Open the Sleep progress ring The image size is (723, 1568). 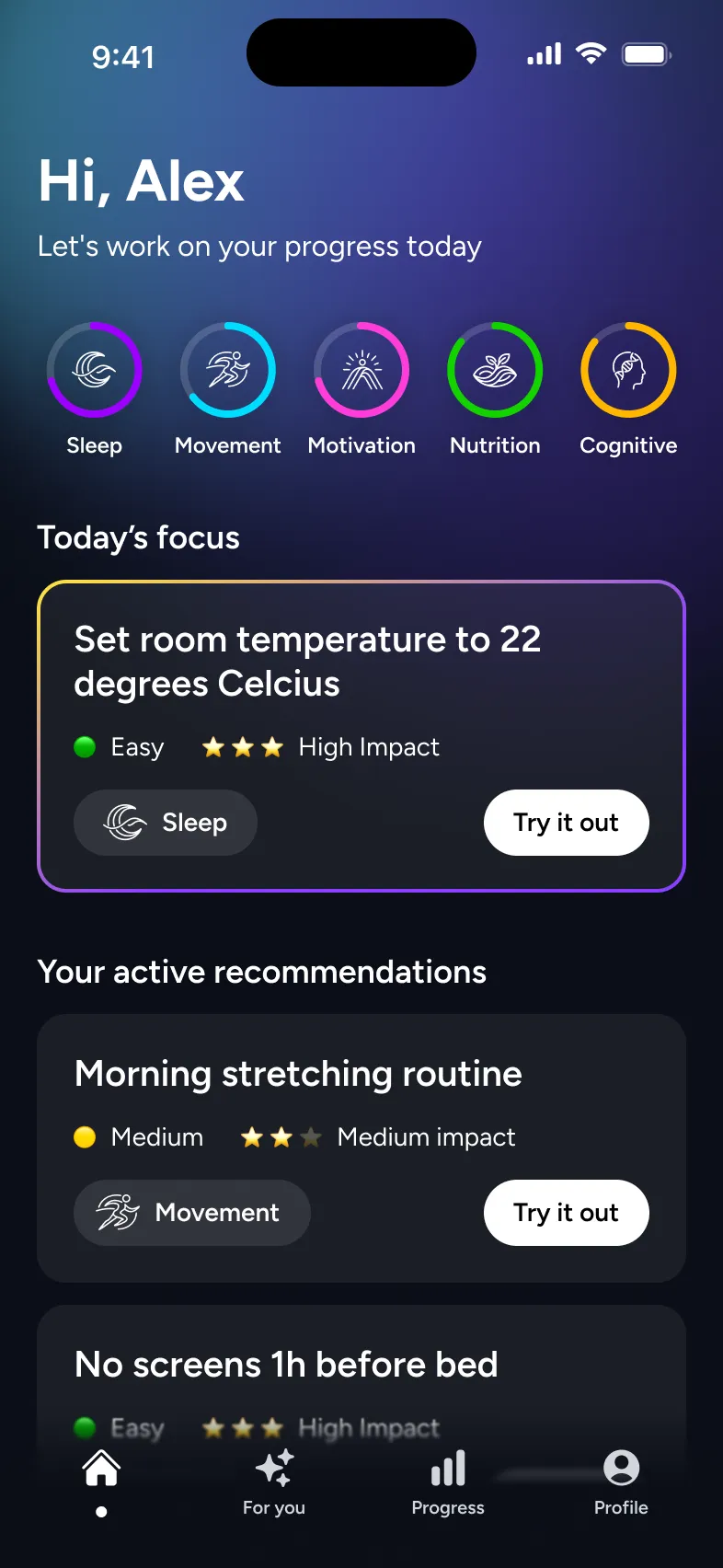(94, 370)
